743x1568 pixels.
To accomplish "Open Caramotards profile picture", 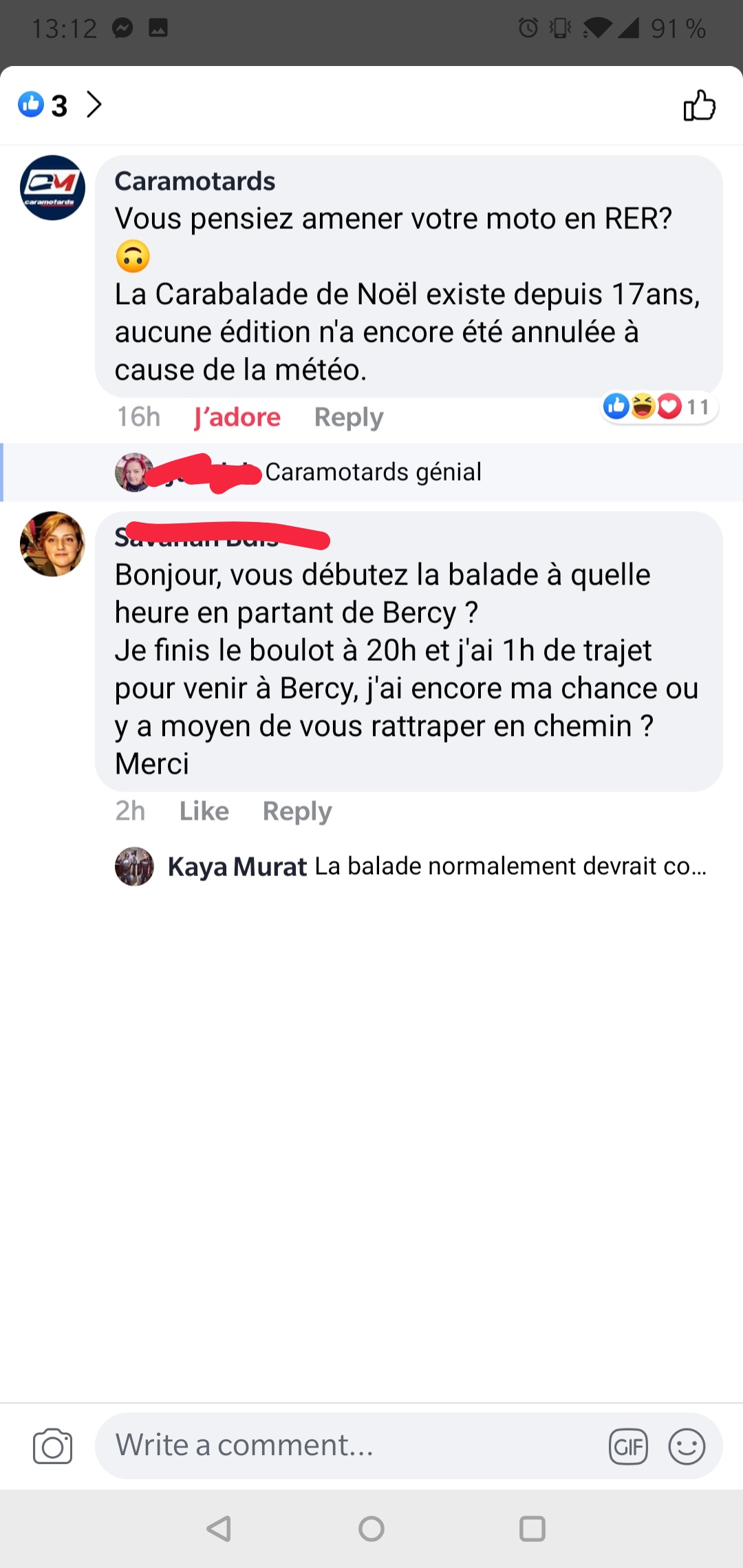I will 52,188.
